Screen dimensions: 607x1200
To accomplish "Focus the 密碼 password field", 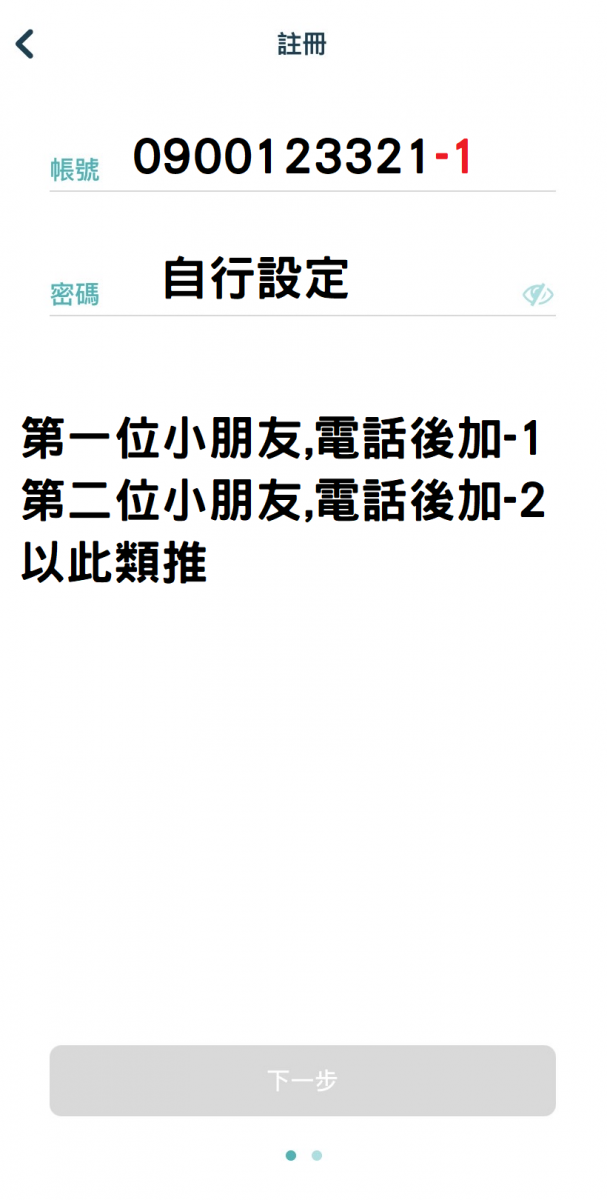I will click(285, 285).
